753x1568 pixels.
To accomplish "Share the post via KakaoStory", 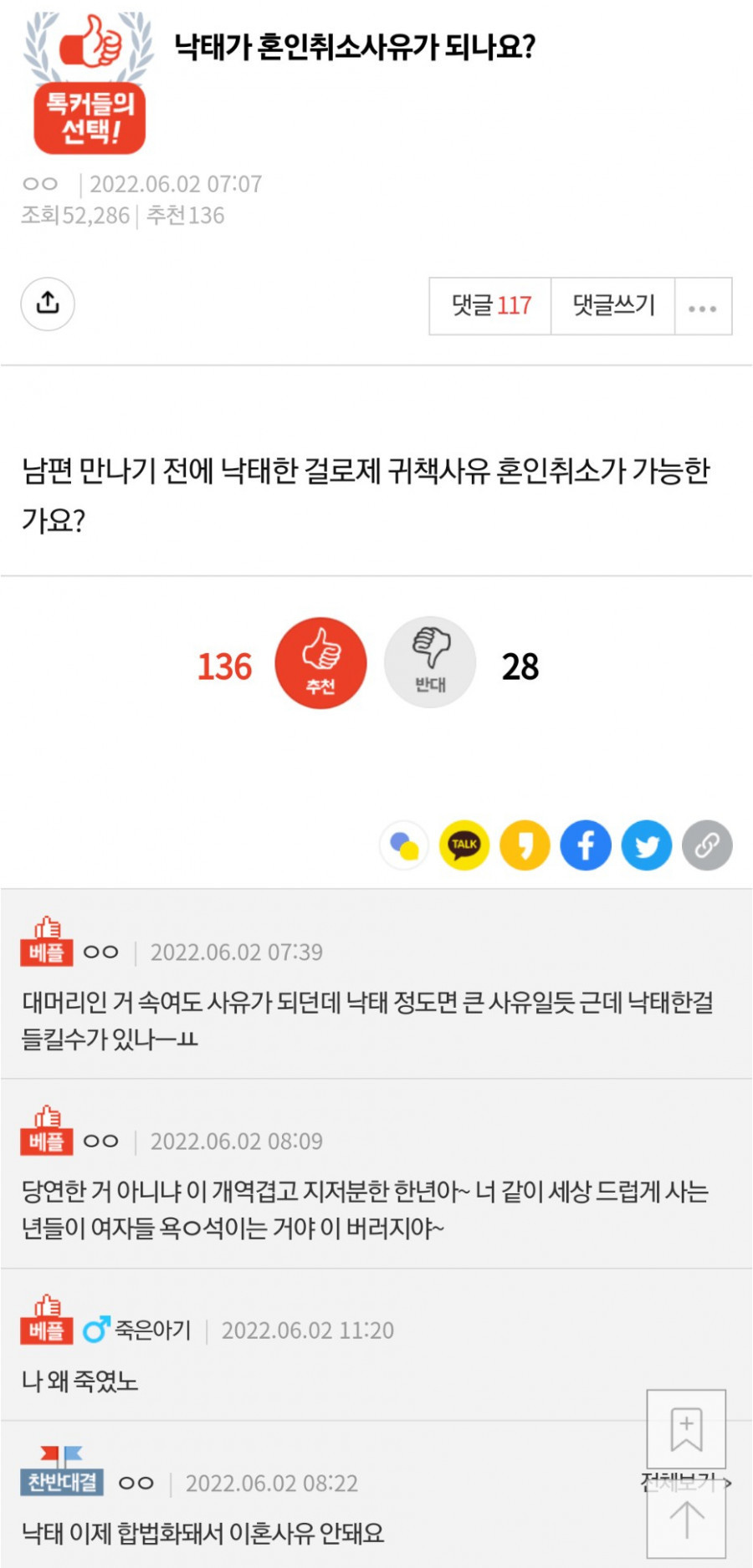I will [525, 845].
